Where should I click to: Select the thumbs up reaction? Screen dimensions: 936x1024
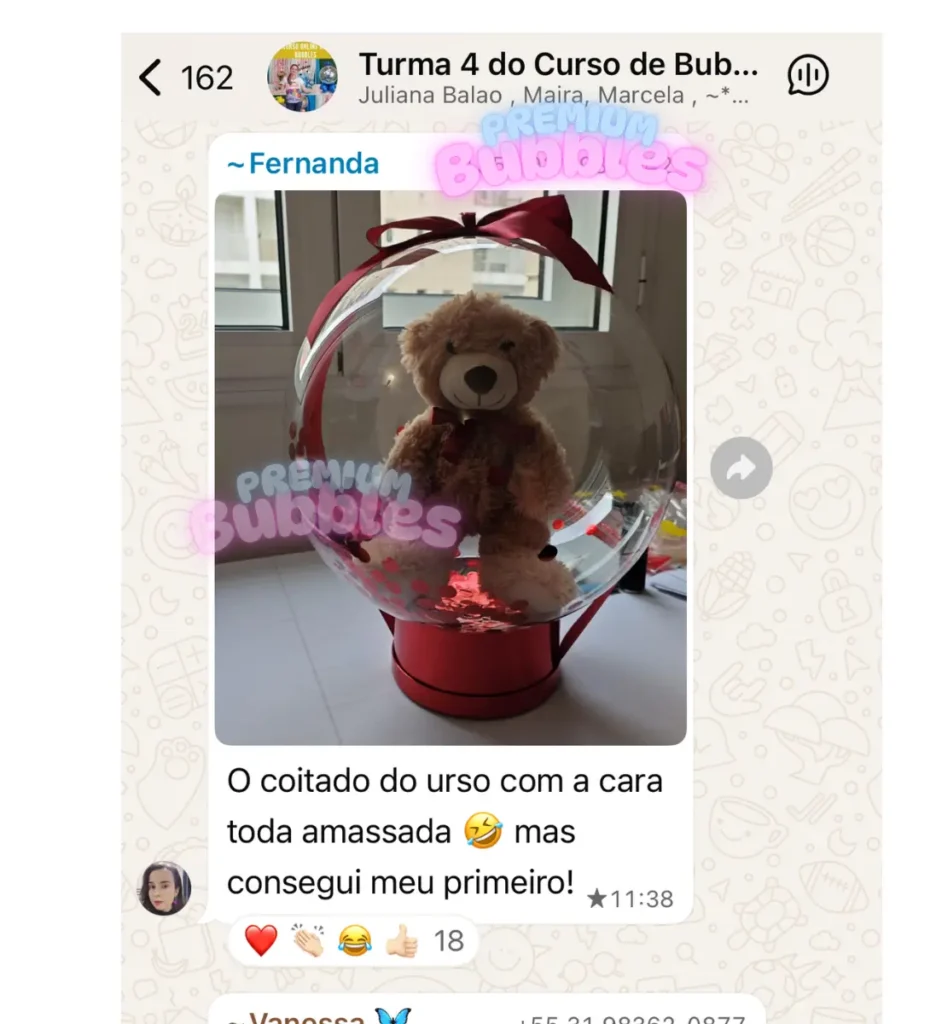coord(400,939)
